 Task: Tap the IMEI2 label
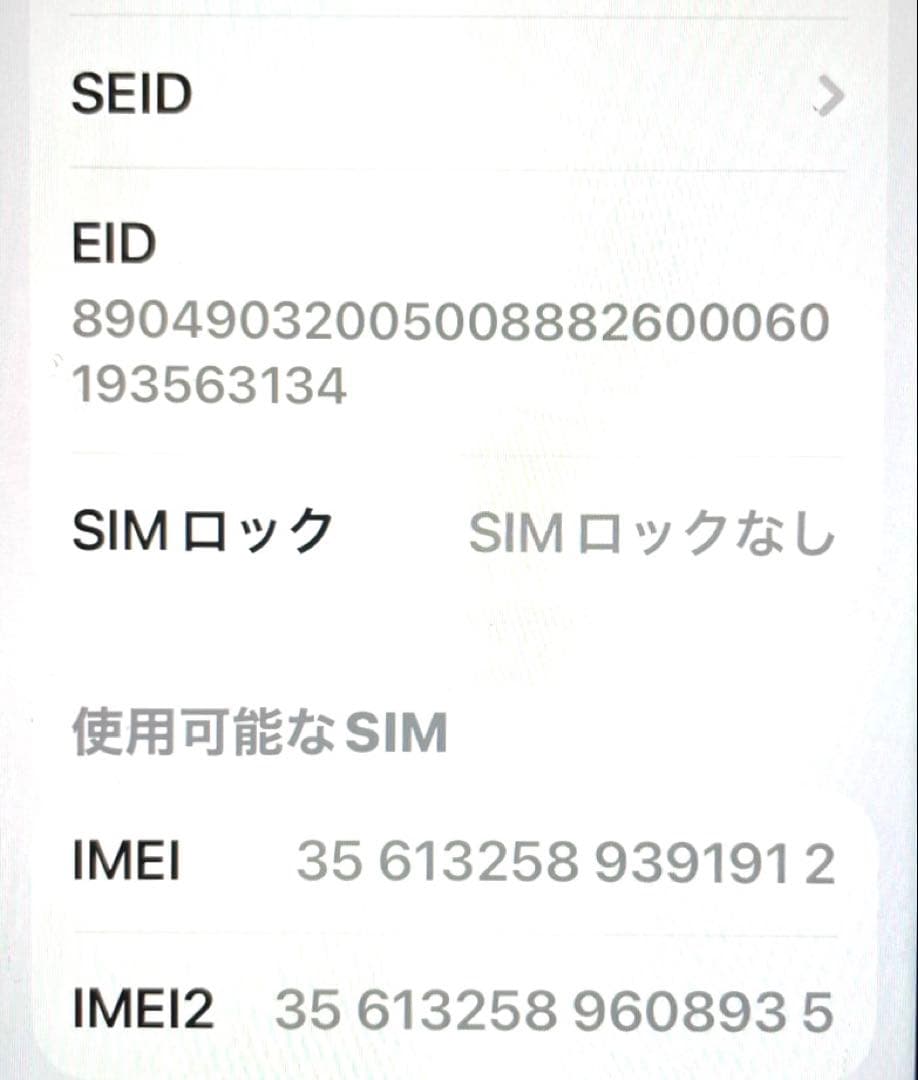click(143, 1012)
